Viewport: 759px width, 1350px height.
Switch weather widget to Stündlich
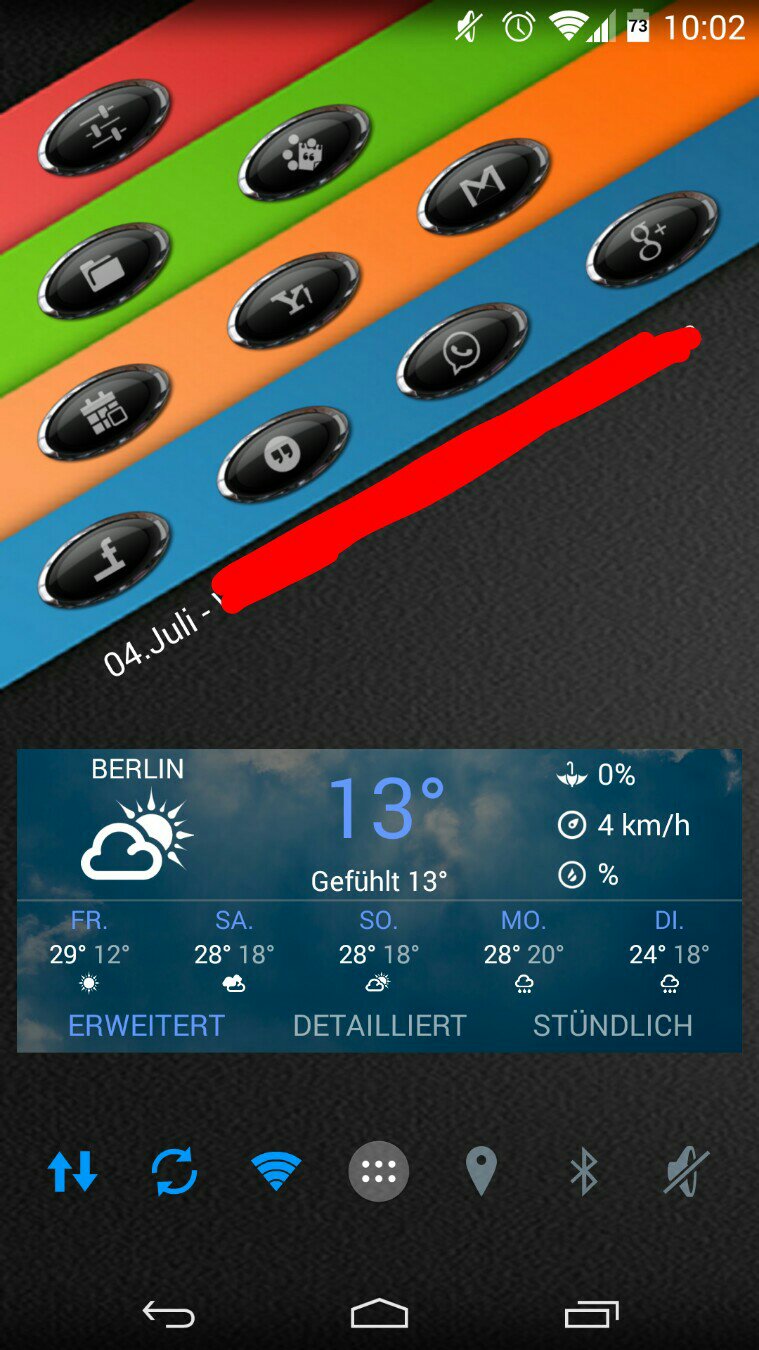(612, 1025)
